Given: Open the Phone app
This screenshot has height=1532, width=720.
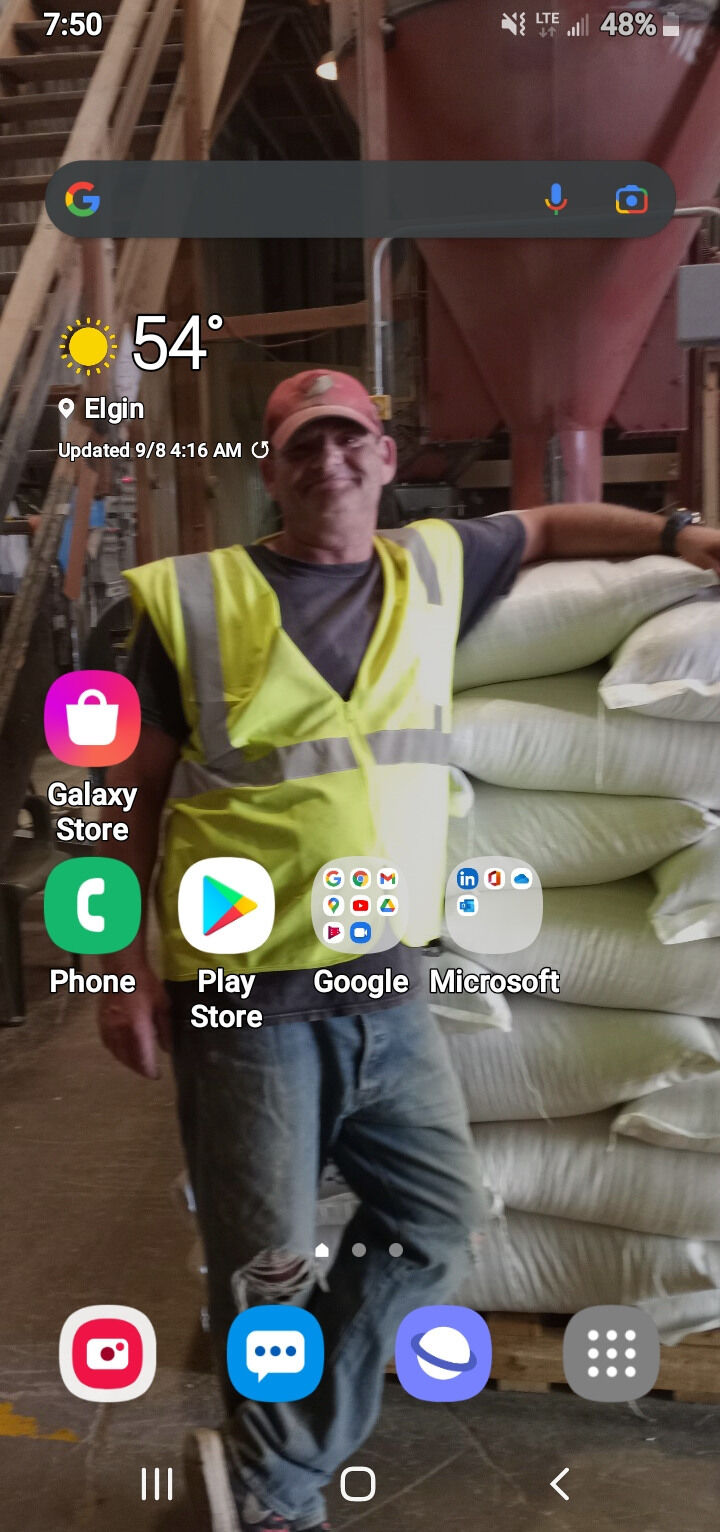Looking at the screenshot, I should [92, 905].
